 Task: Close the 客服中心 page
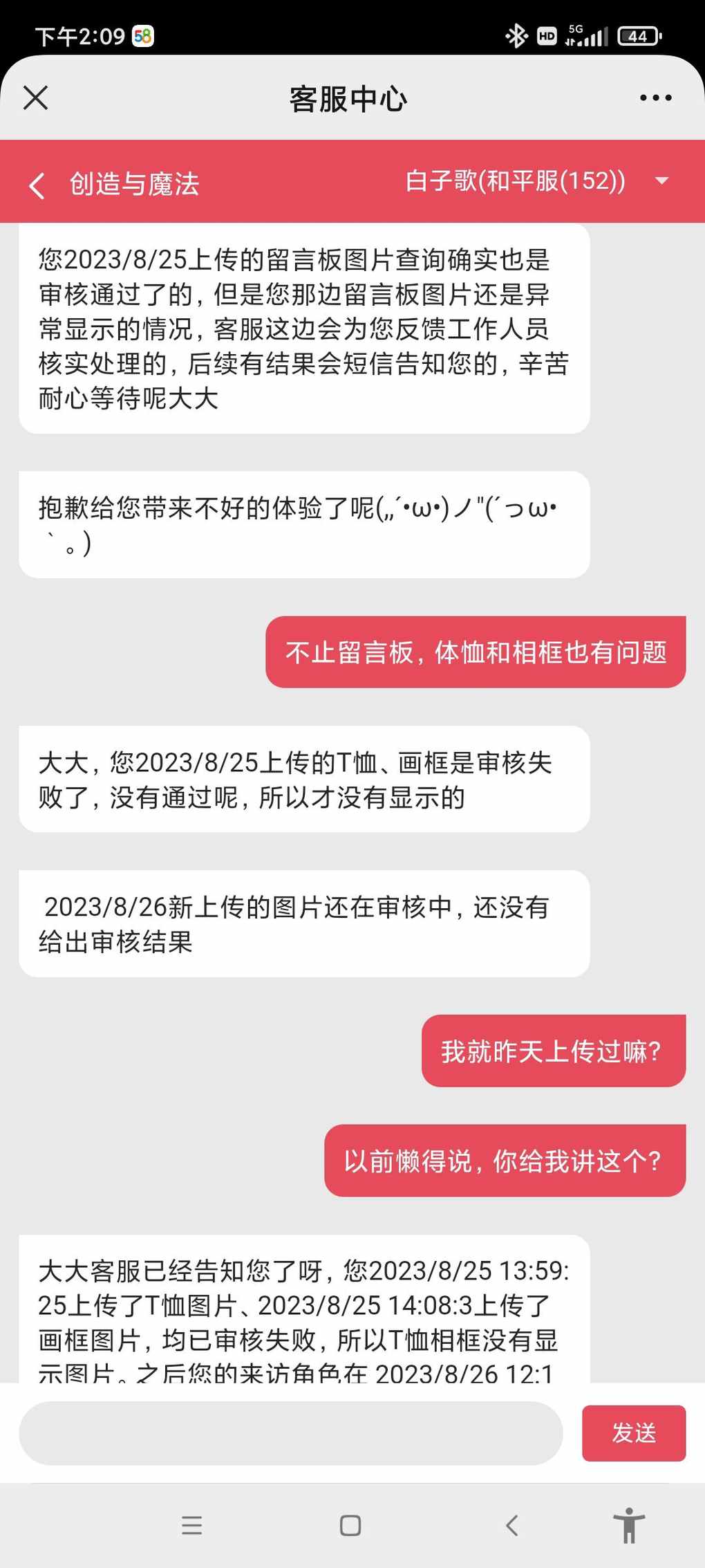(35, 98)
